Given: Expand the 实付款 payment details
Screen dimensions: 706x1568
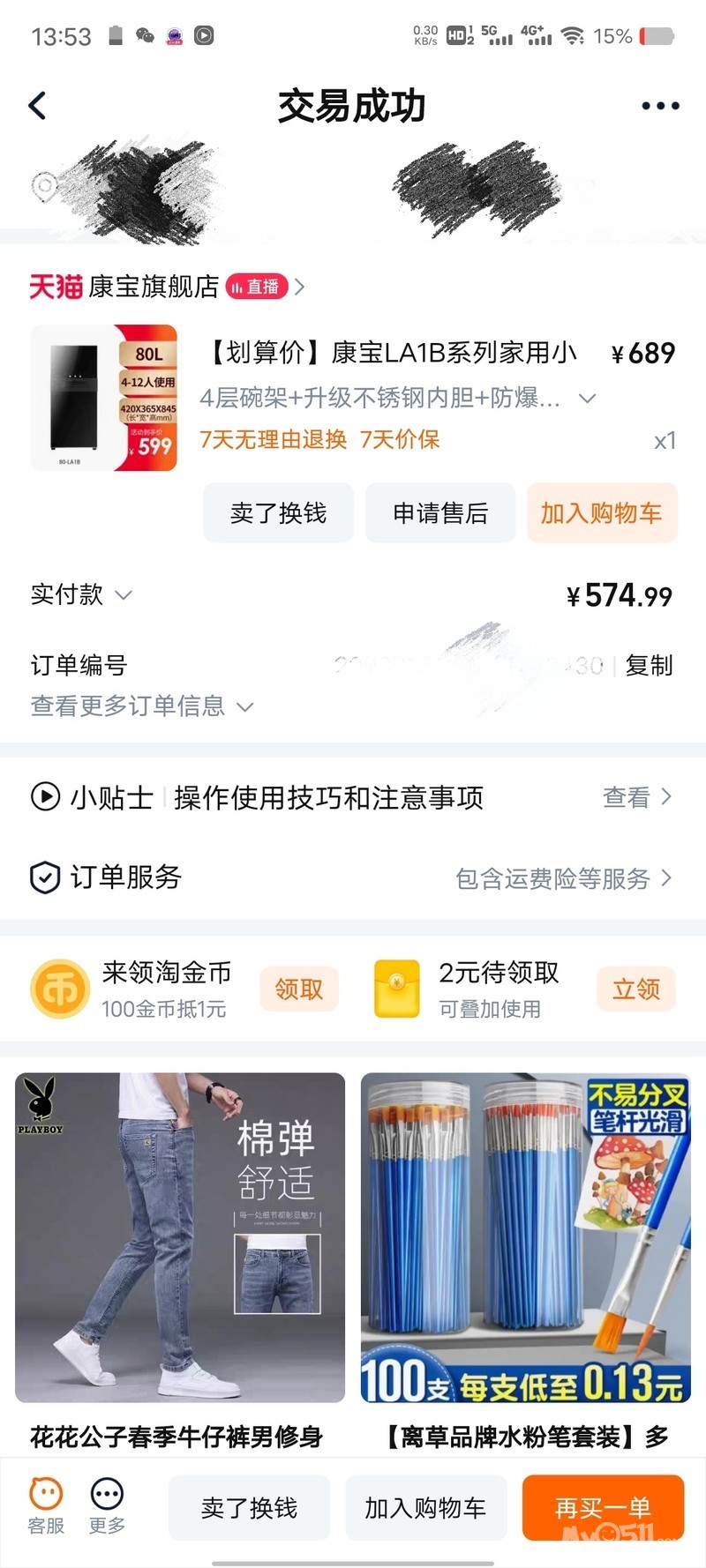Looking at the screenshot, I should click(124, 595).
